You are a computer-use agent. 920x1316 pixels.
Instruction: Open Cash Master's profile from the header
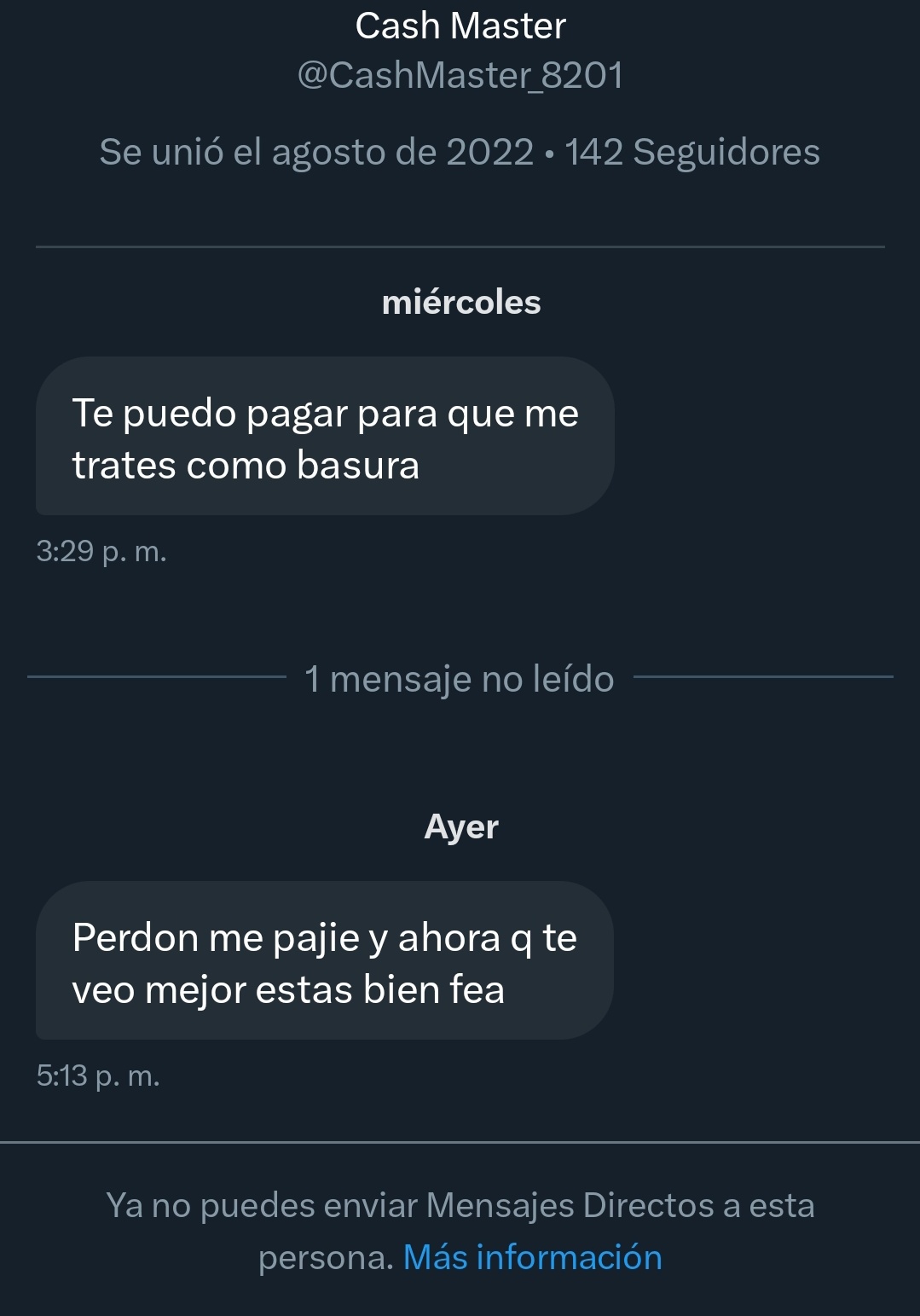(460, 26)
